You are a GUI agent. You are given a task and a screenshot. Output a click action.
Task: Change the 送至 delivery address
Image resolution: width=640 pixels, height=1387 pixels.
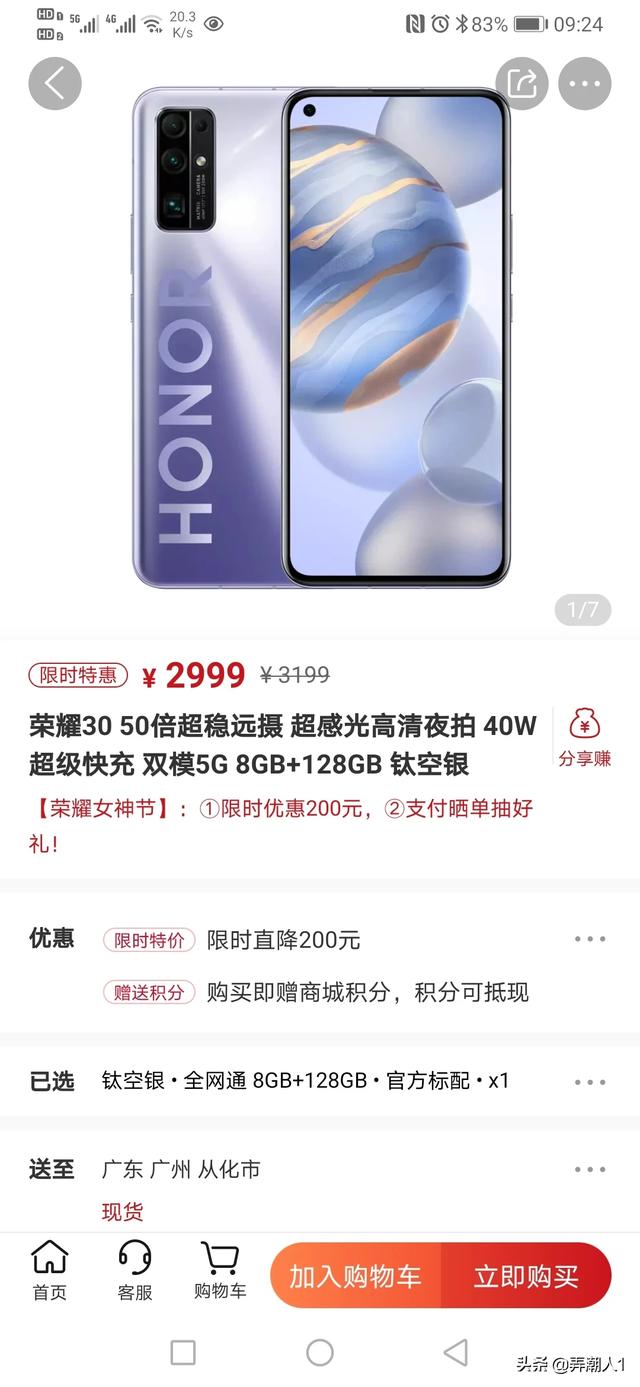(x=320, y=1185)
